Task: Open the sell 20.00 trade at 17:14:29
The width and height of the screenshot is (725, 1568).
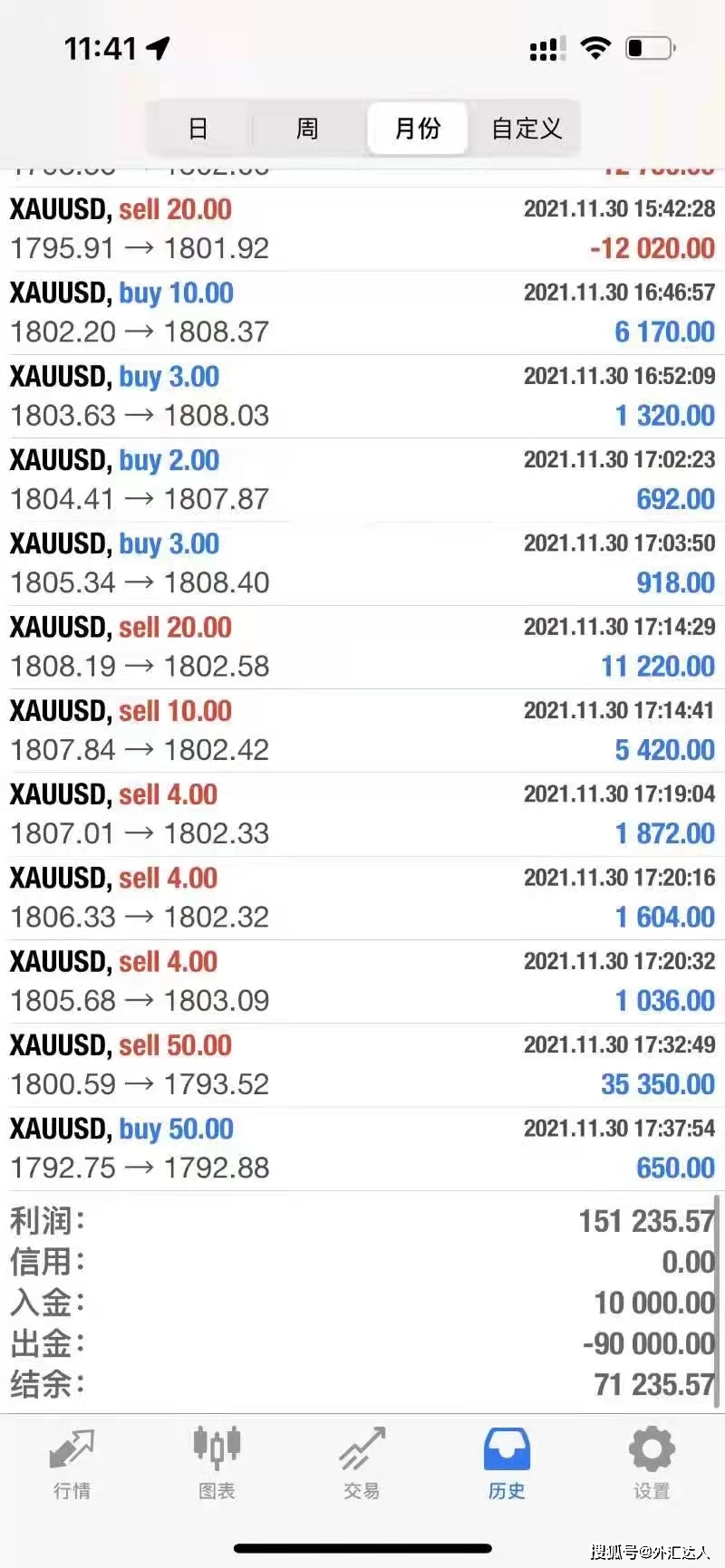Action: coord(362,647)
